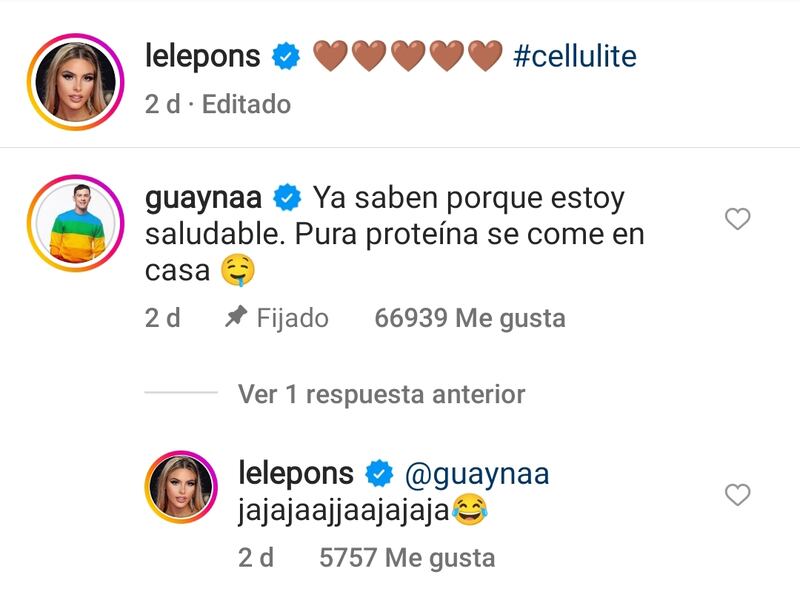Open lelepons' avatar on the reply
Viewport: 800px width, 597px height.
tap(181, 487)
